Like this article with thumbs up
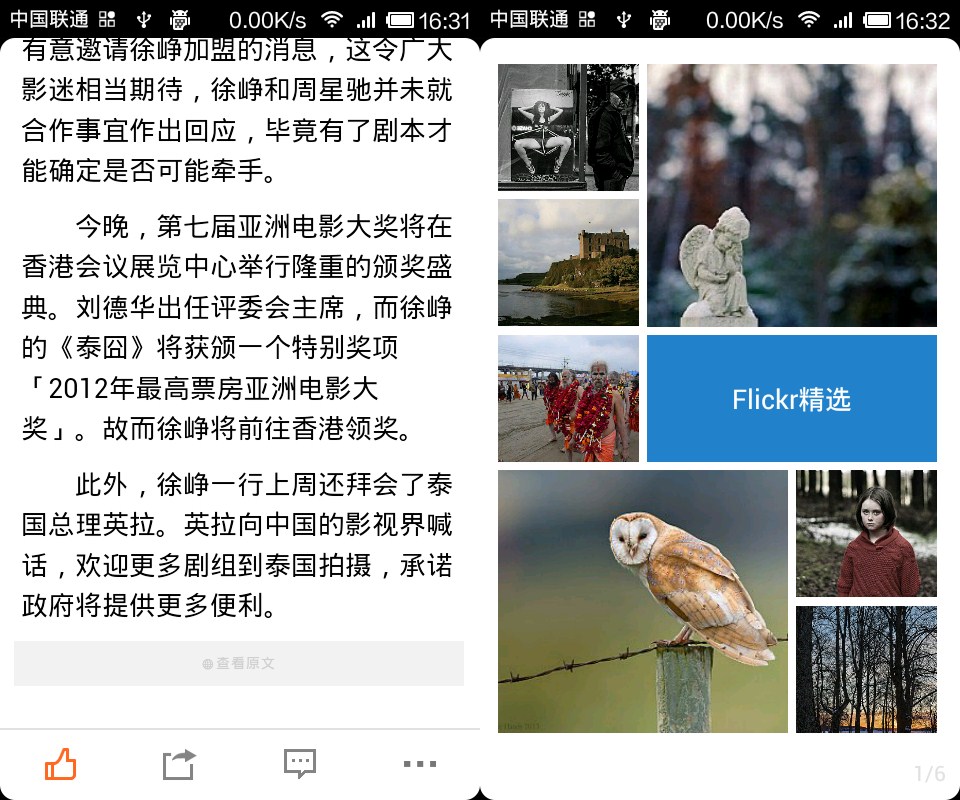 [x=61, y=765]
